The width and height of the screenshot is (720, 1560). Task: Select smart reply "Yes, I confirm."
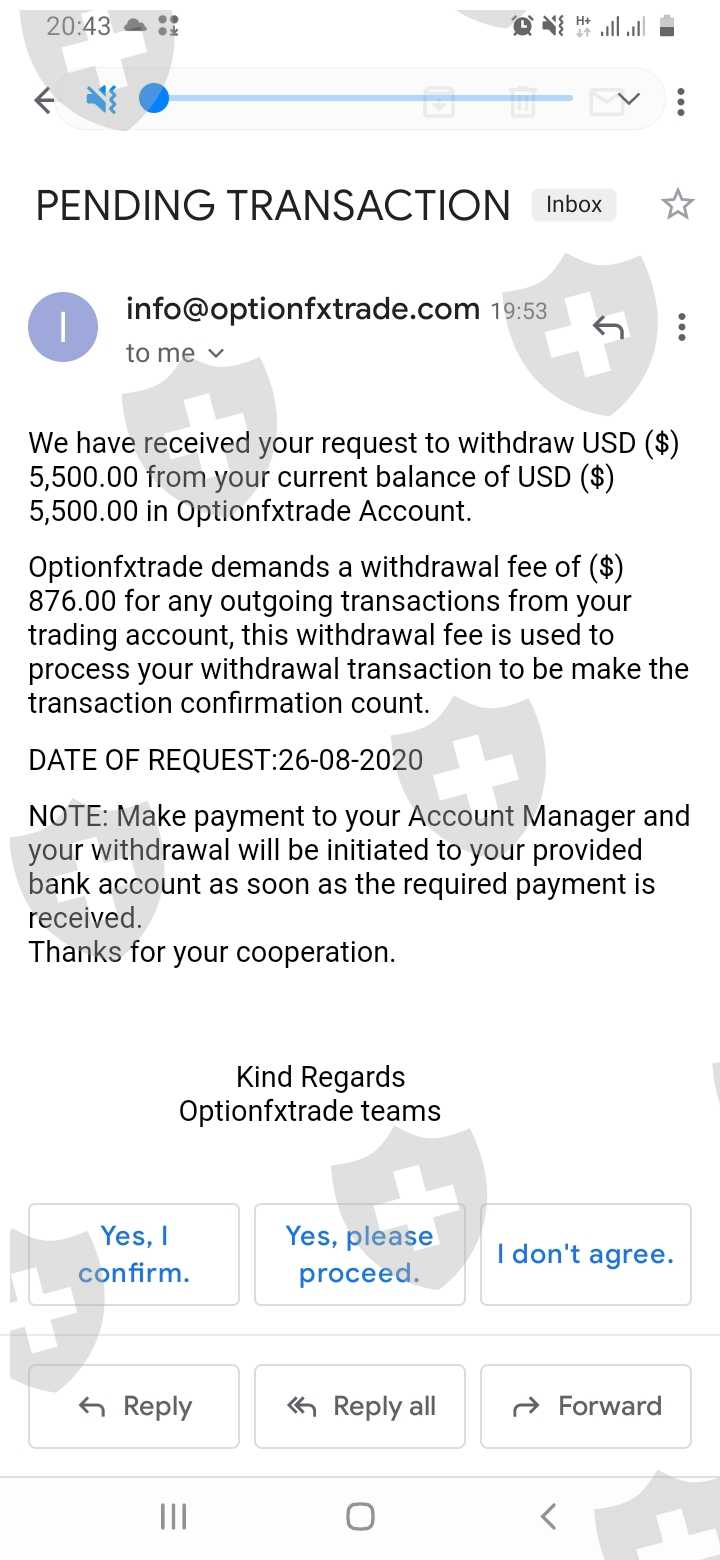pyautogui.click(x=134, y=1254)
